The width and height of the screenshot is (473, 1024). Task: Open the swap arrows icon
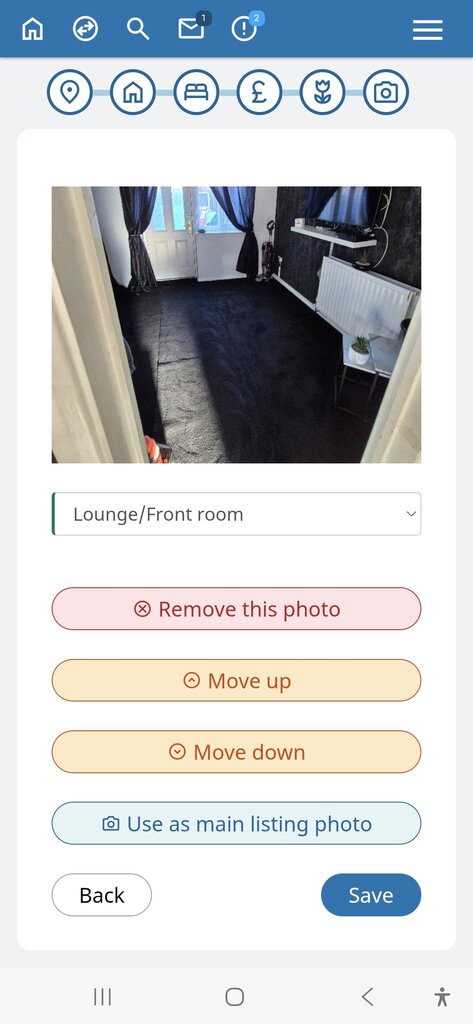pos(86,29)
